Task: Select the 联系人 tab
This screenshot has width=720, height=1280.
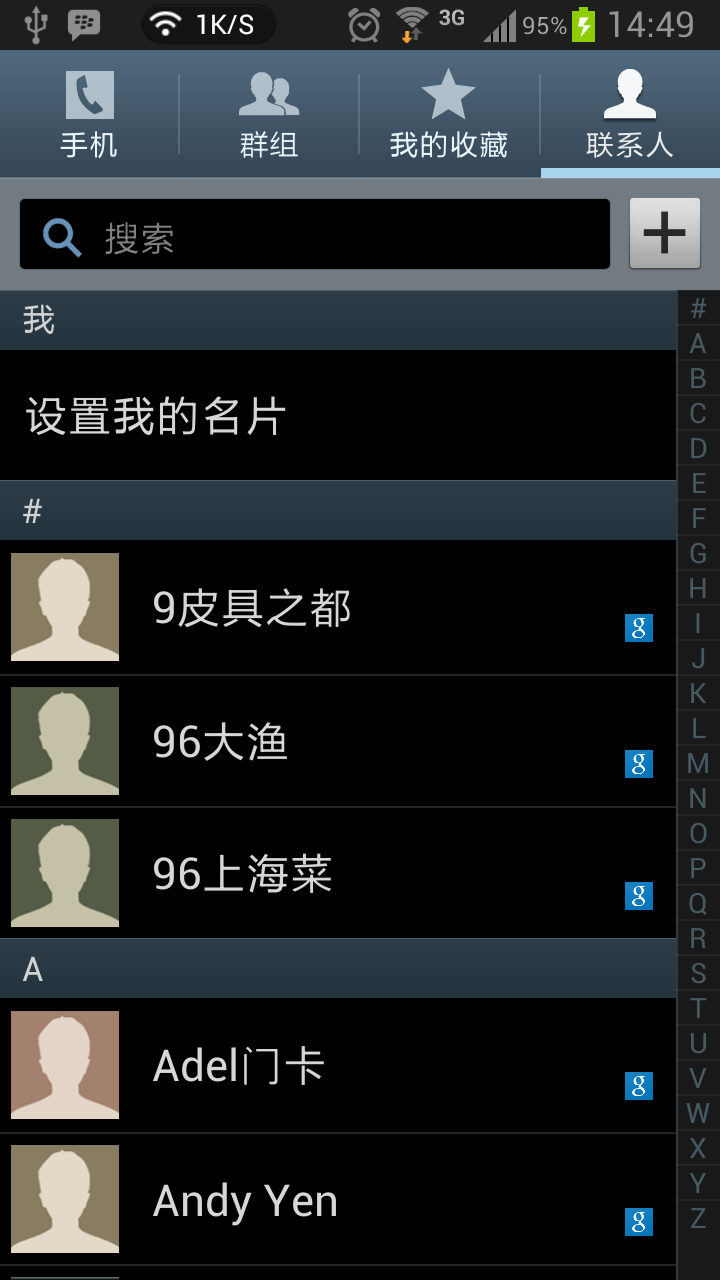Action: pos(630,115)
